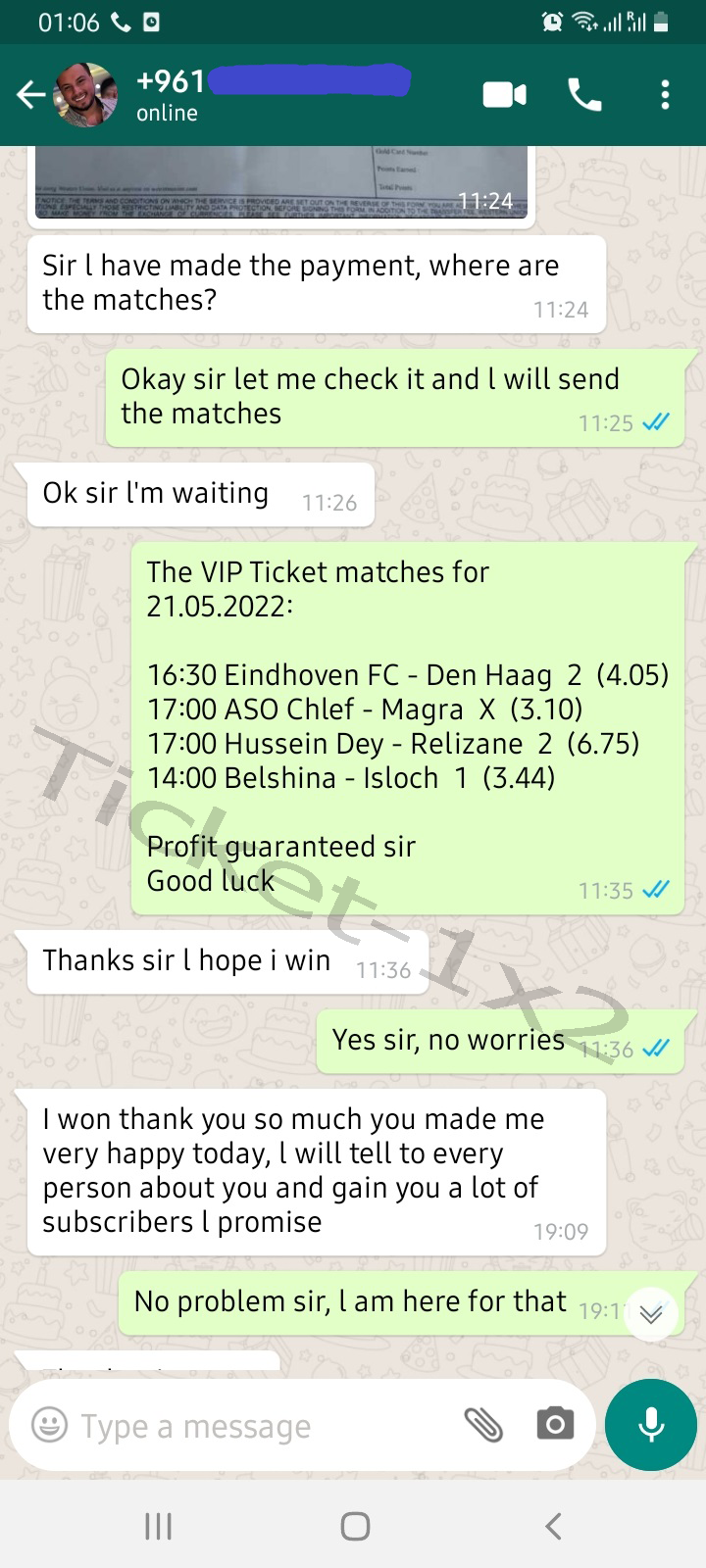
Task: Start a video call with this contact
Action: tap(505, 95)
